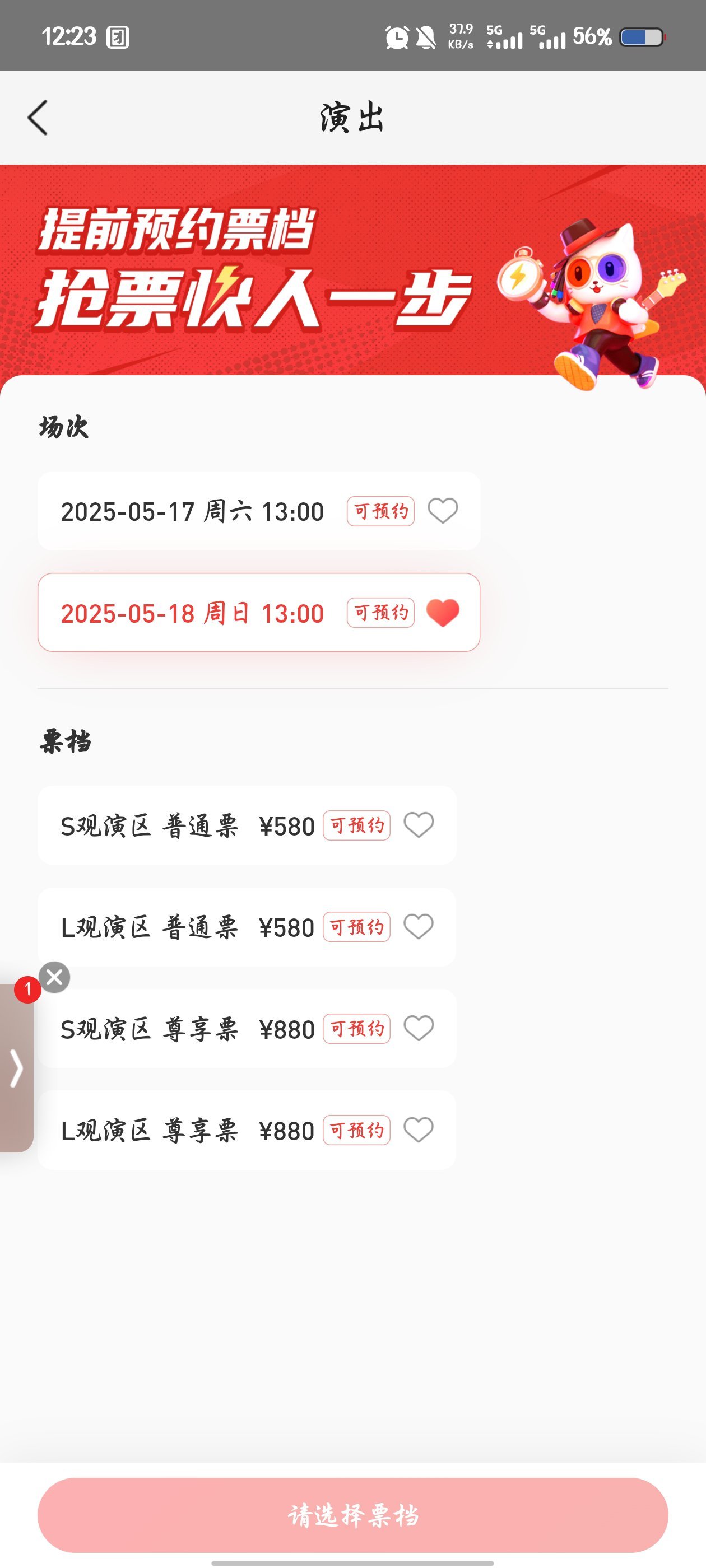706x1568 pixels.
Task: Select the 2025-05-18 周日 13:00 session
Action: (192, 613)
